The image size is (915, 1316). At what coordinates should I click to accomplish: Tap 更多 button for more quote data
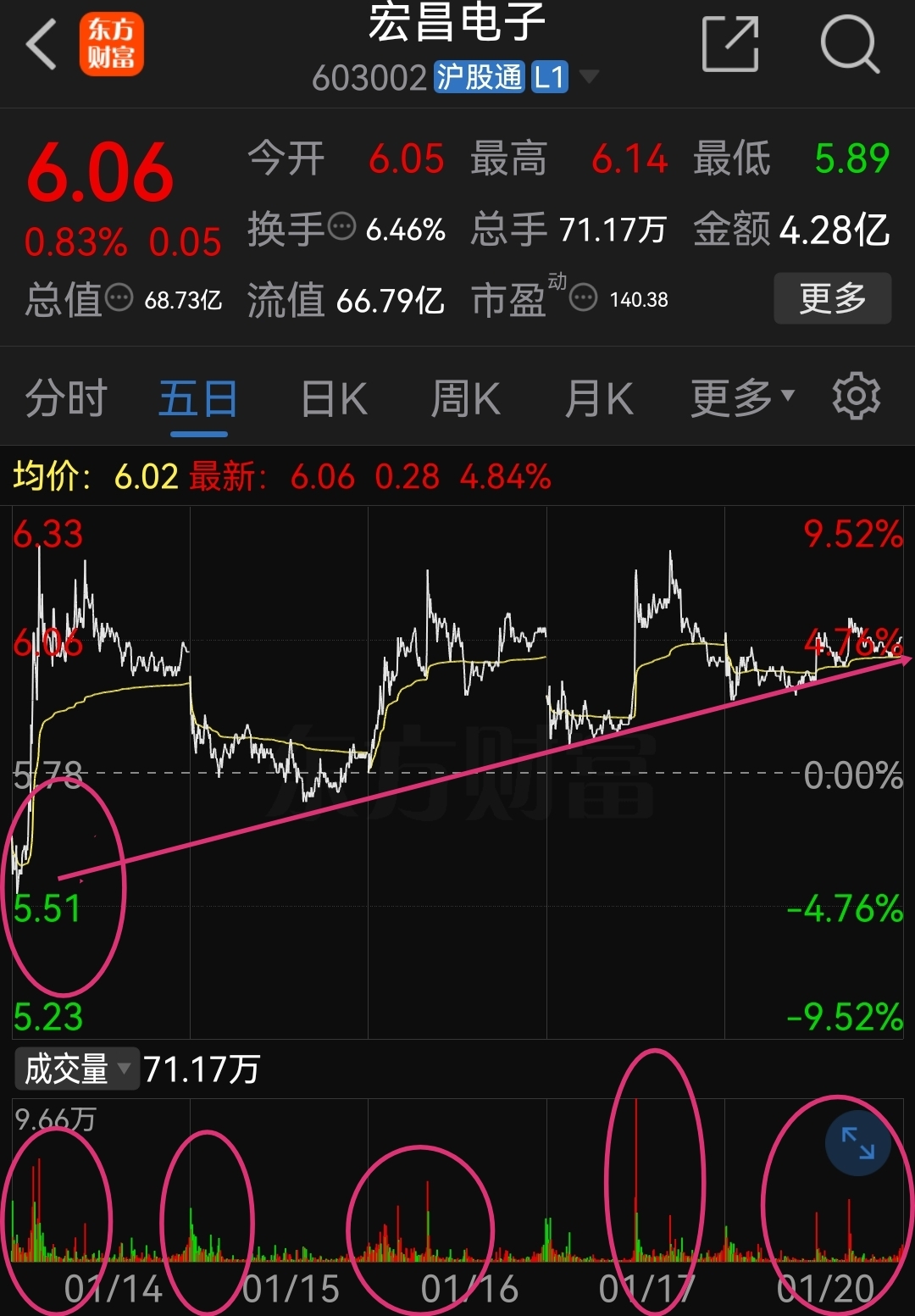click(x=832, y=298)
